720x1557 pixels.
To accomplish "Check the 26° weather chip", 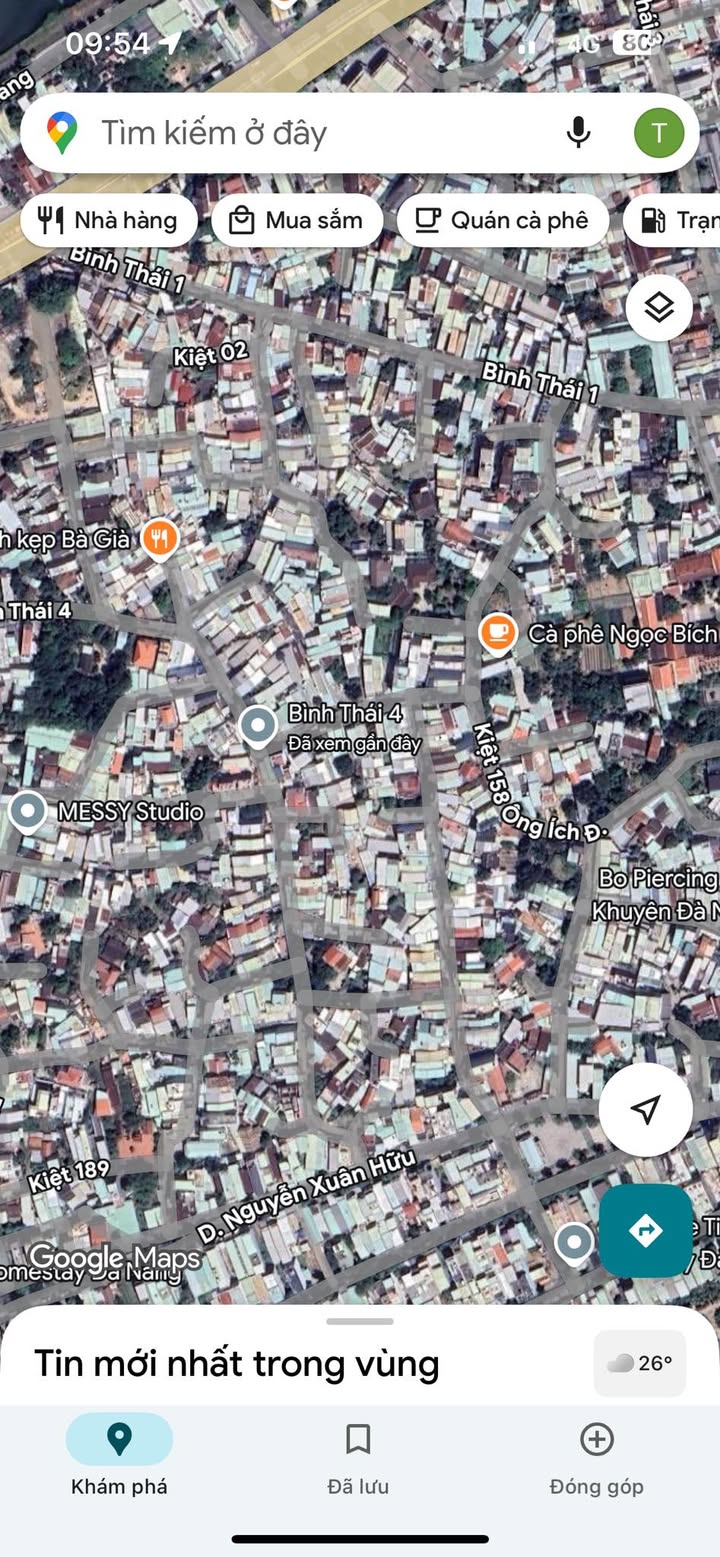I will coord(640,1363).
